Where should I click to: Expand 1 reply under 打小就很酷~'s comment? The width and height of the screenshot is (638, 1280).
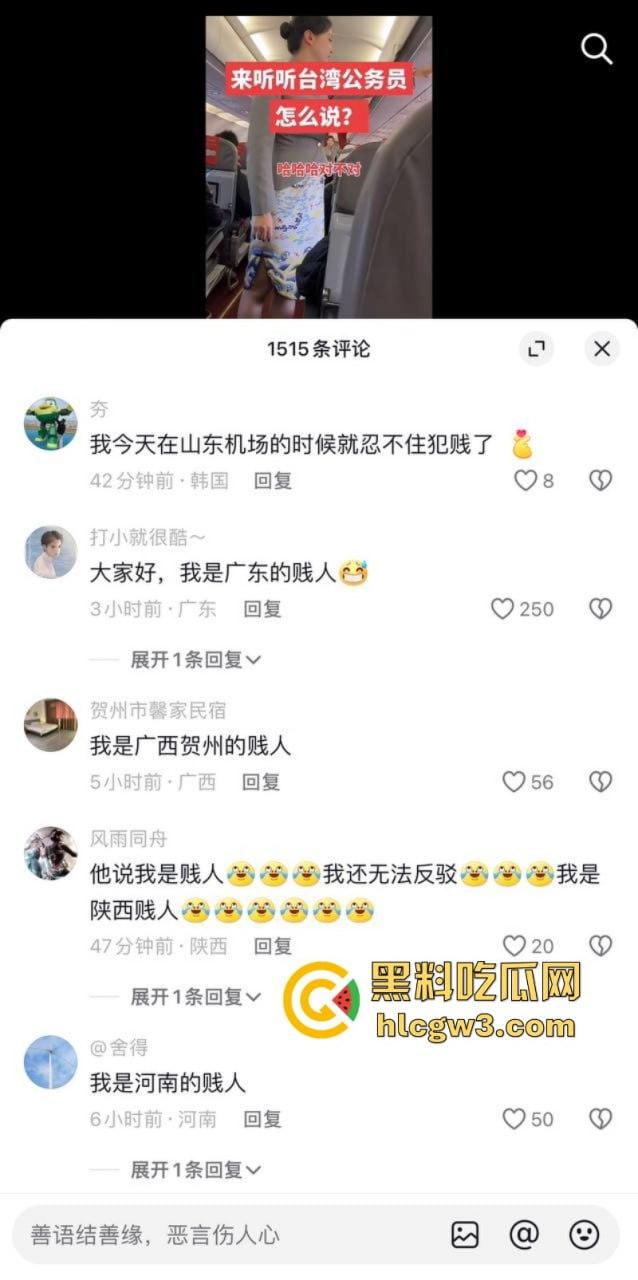pos(195,660)
